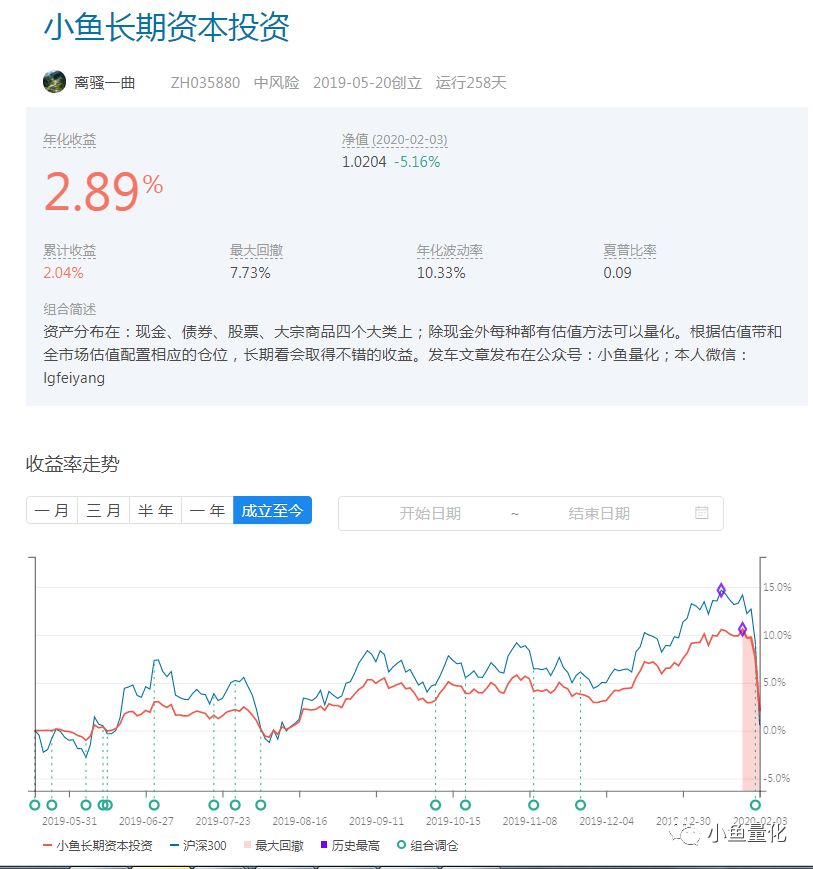Show the 半年 return trend

pos(156,510)
